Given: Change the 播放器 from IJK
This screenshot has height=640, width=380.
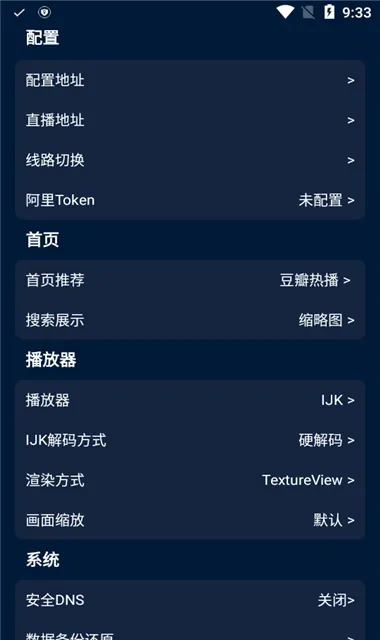Looking at the screenshot, I should pos(190,400).
